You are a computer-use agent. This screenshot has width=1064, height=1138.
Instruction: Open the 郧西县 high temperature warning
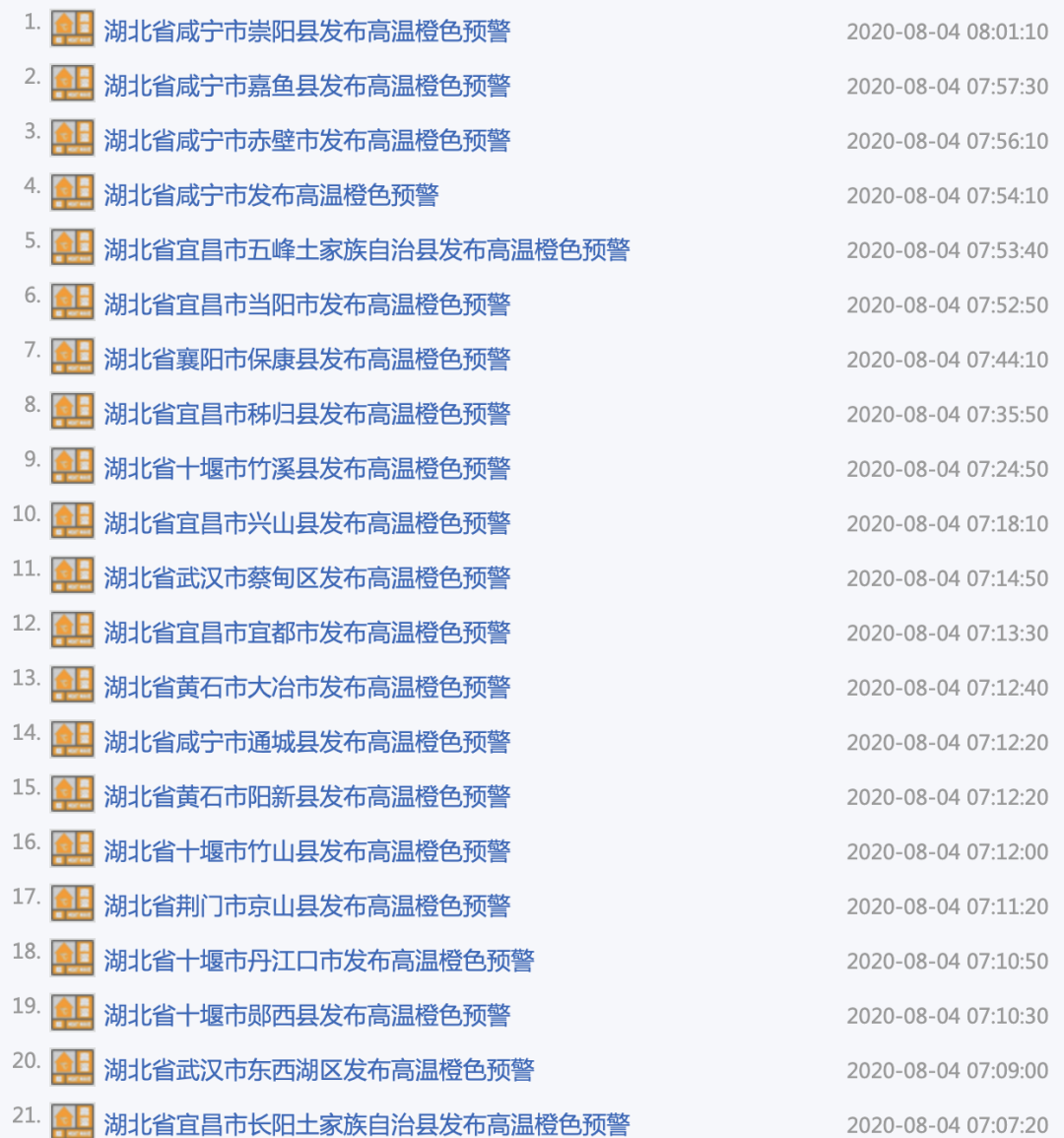(306, 1016)
